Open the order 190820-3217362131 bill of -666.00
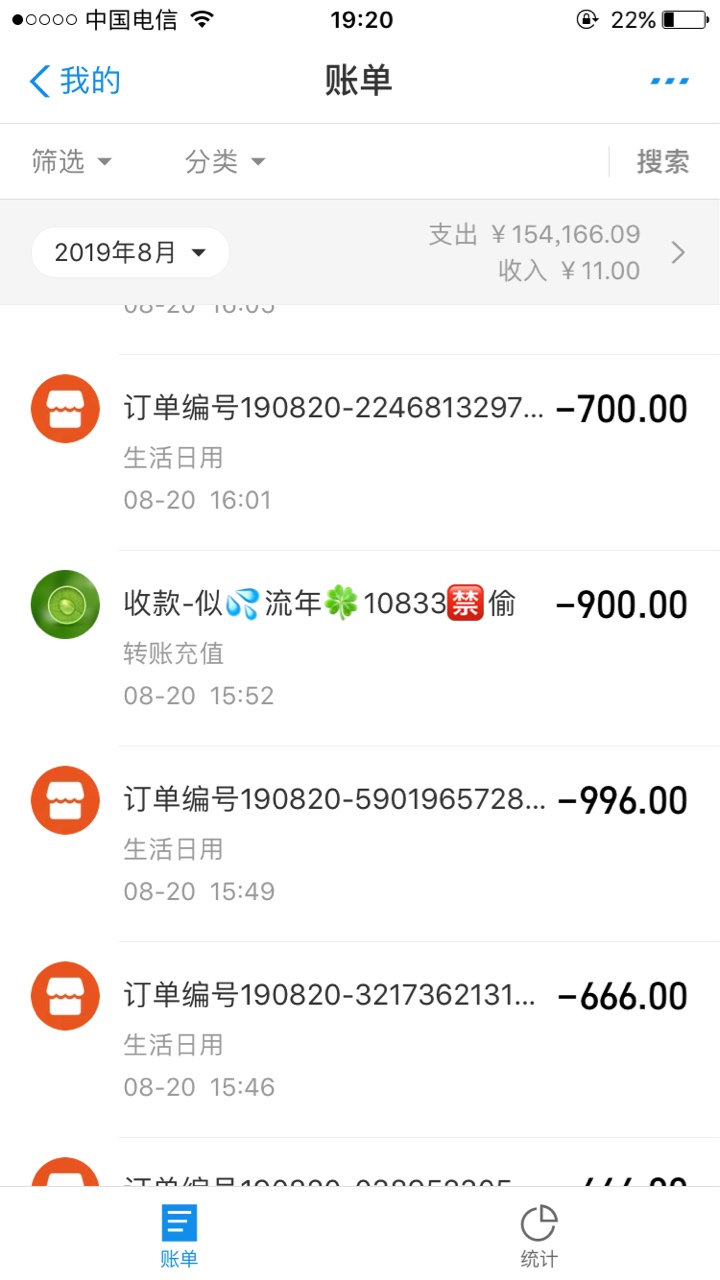This screenshot has width=720, height=1280. (360, 1040)
